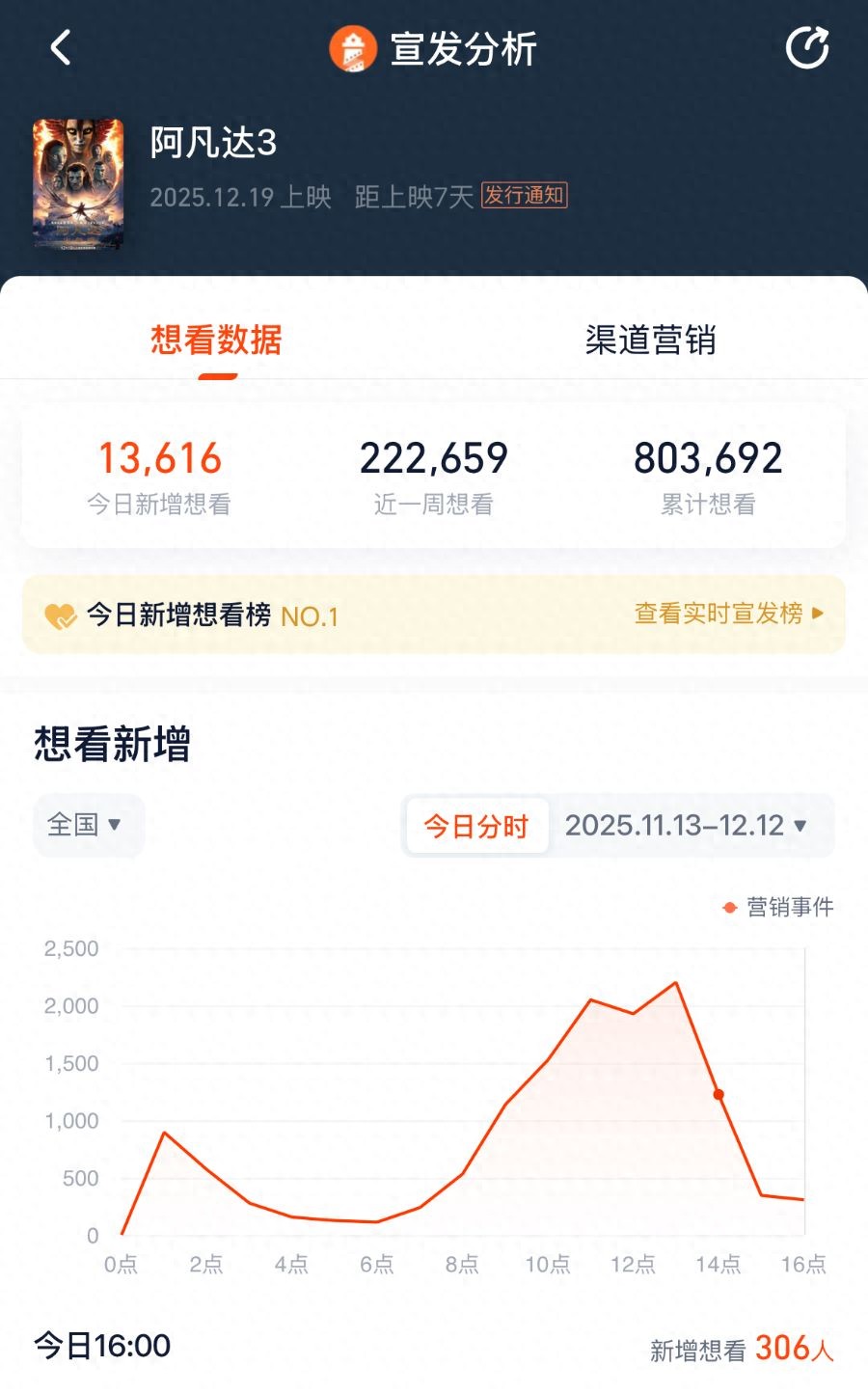Click the 营销事件 marker dot on the chart

pyautogui.click(x=718, y=1095)
